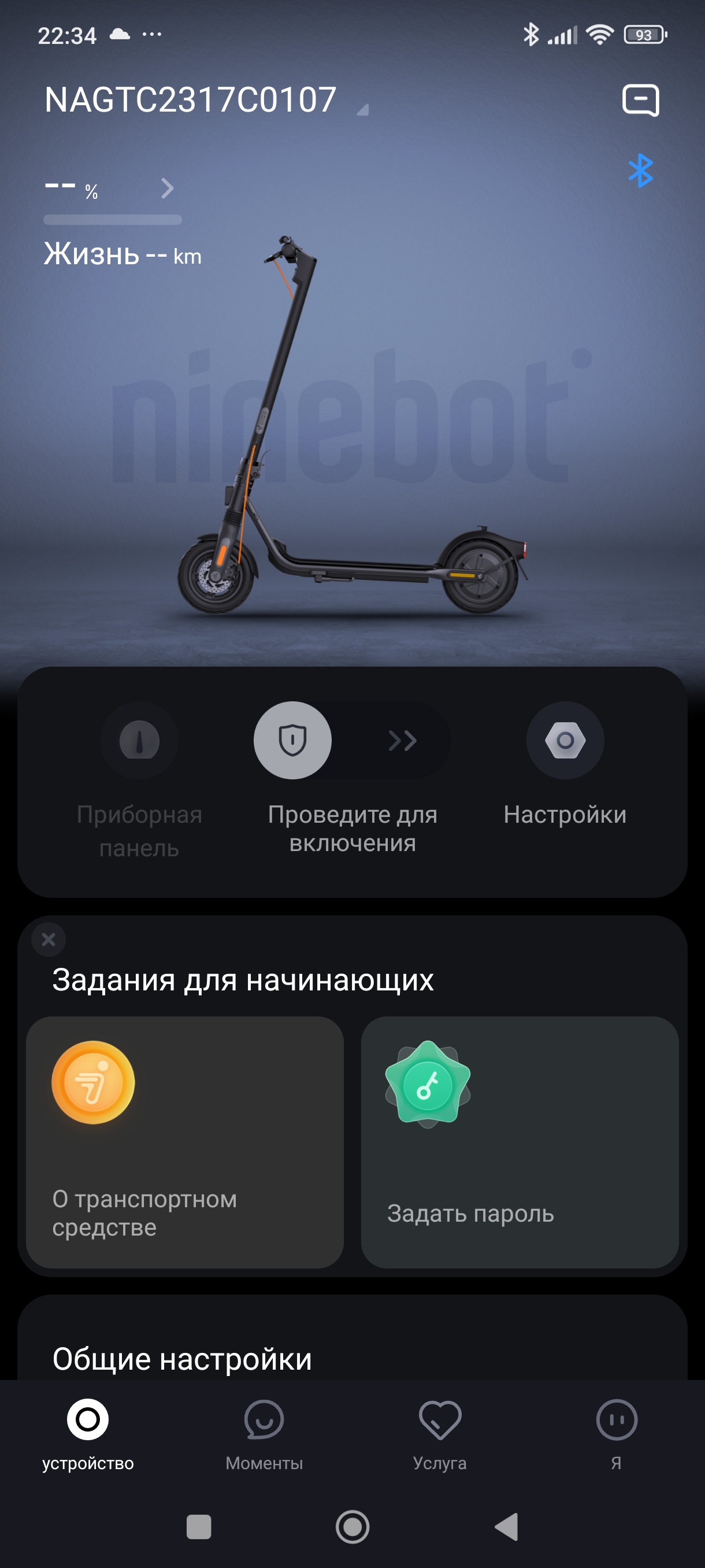Open Настройки gear button
The height and width of the screenshot is (1568, 705).
click(x=565, y=741)
